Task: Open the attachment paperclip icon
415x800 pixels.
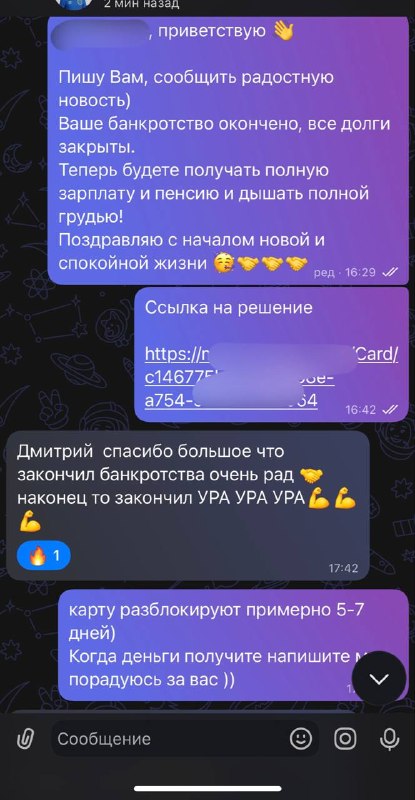Action: (x=25, y=739)
